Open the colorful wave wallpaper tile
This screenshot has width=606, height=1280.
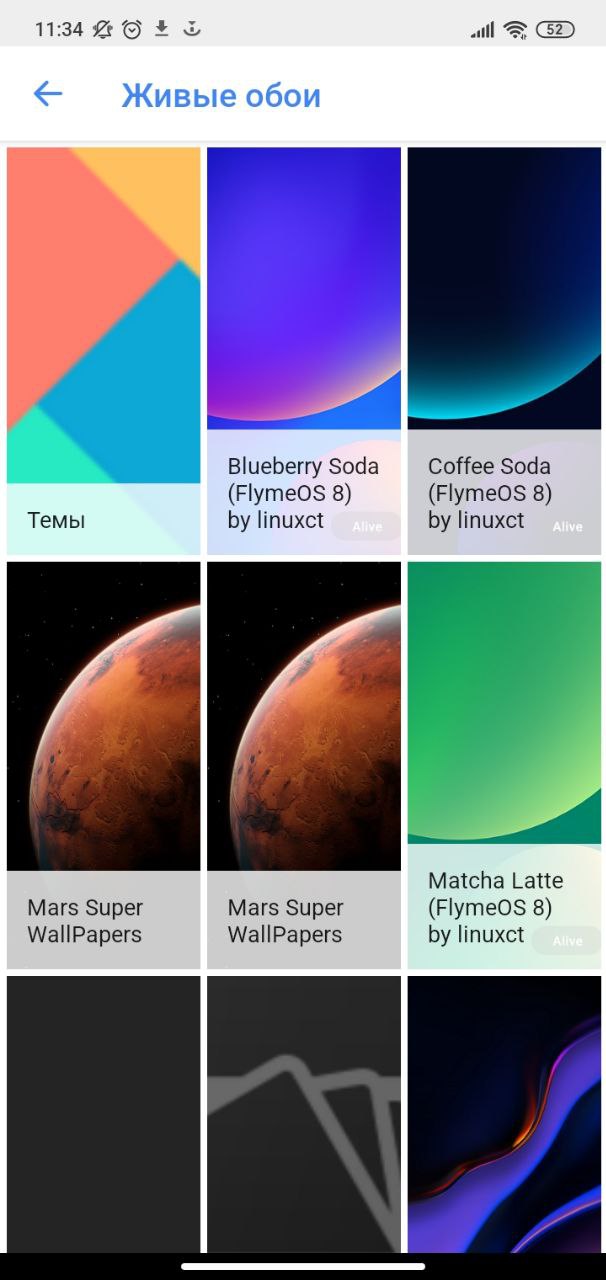click(504, 1112)
